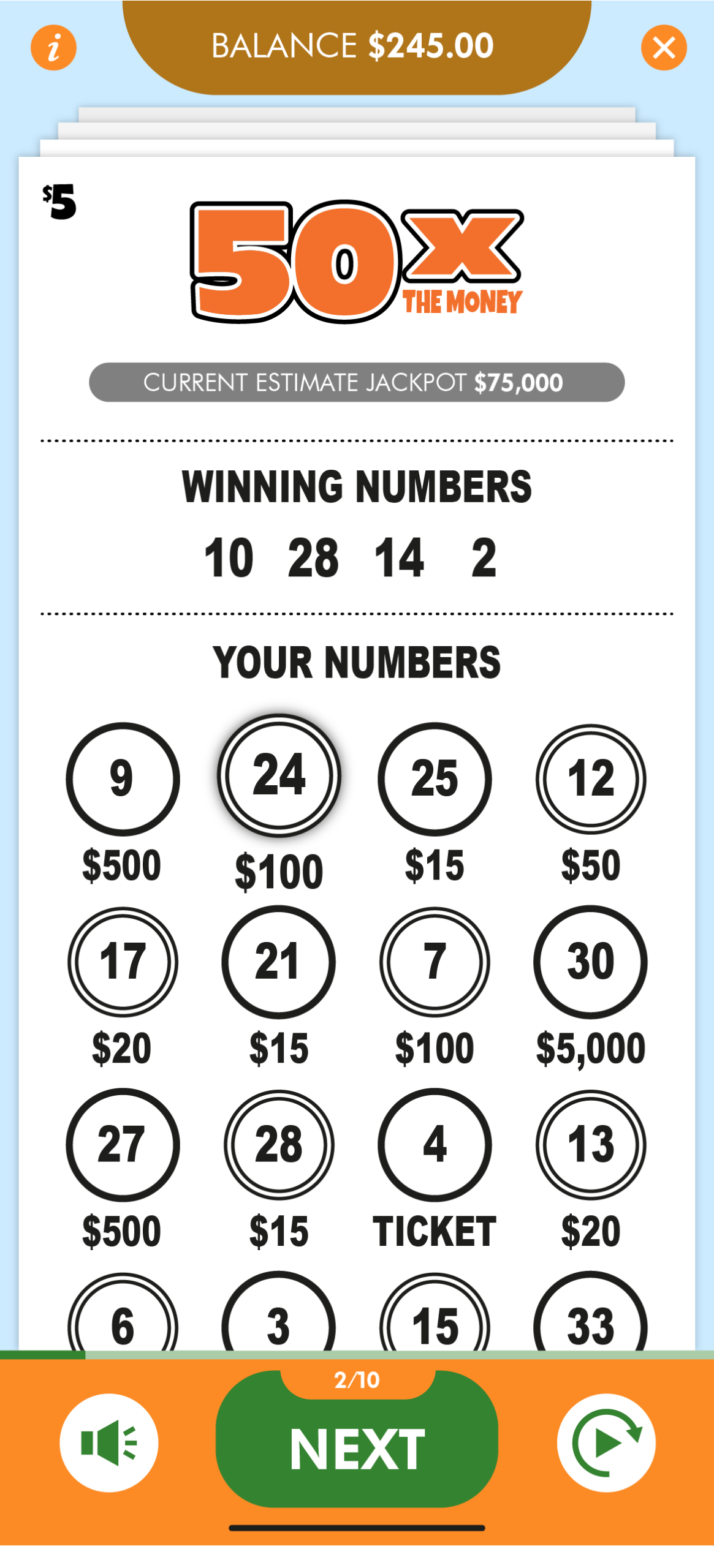Reveal the number 25 circle with $15
This screenshot has height=1568, width=714.
coord(435,778)
